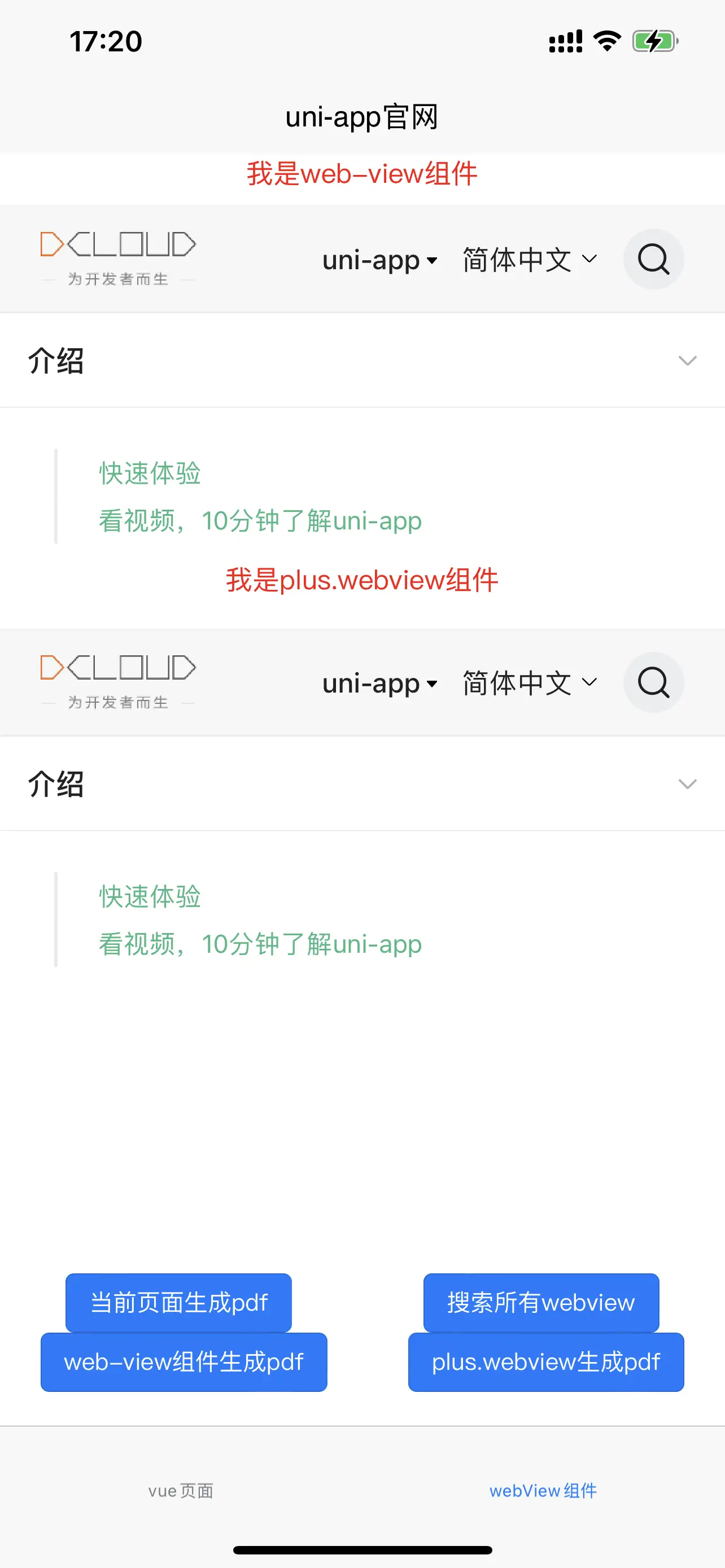Open 快速体验 link in web-view component
The height and width of the screenshot is (1568, 725).
[x=150, y=473]
